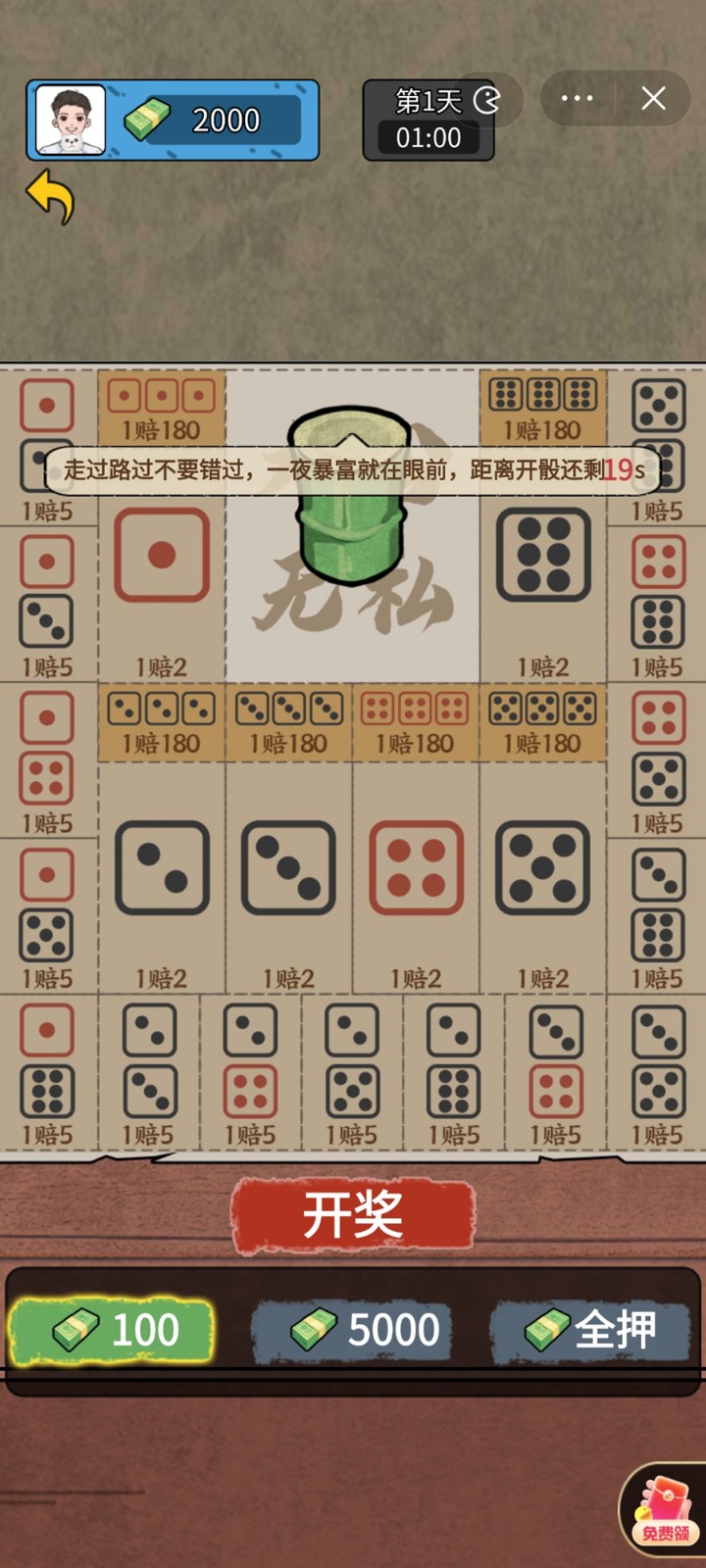Select the 100 bet chip
Image resolution: width=706 pixels, height=1568 pixels.
click(111, 1331)
